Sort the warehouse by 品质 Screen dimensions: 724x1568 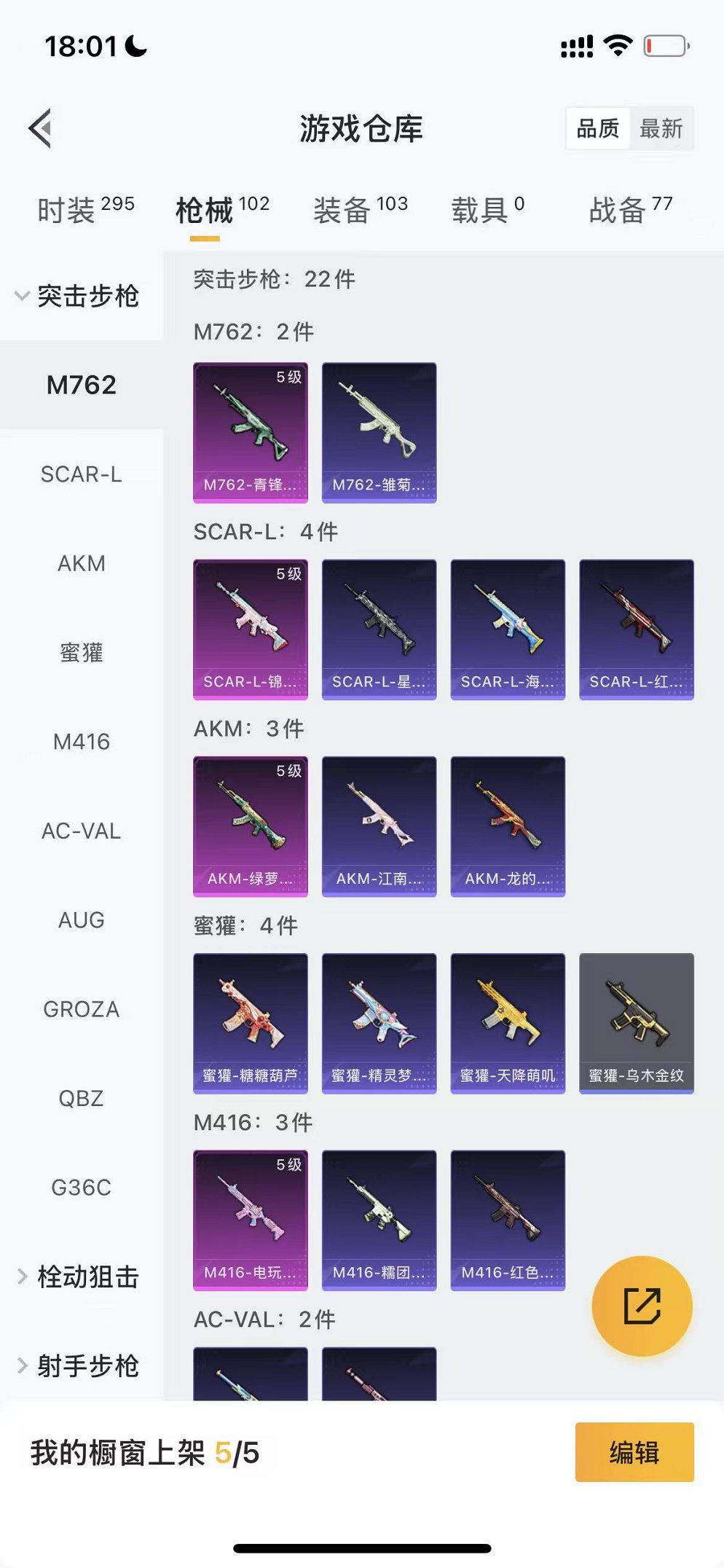pos(597,129)
